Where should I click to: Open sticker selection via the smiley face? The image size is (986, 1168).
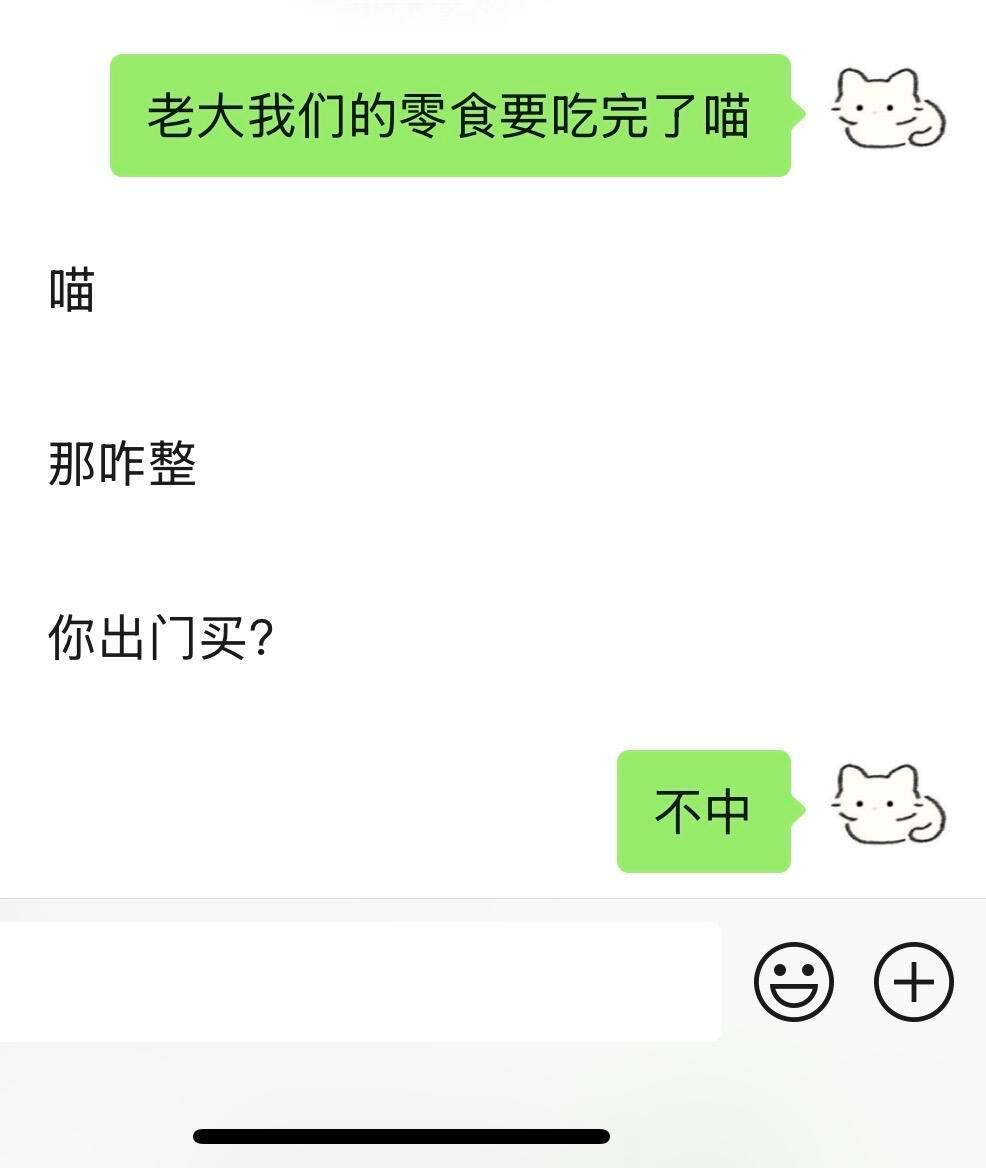tap(795, 981)
